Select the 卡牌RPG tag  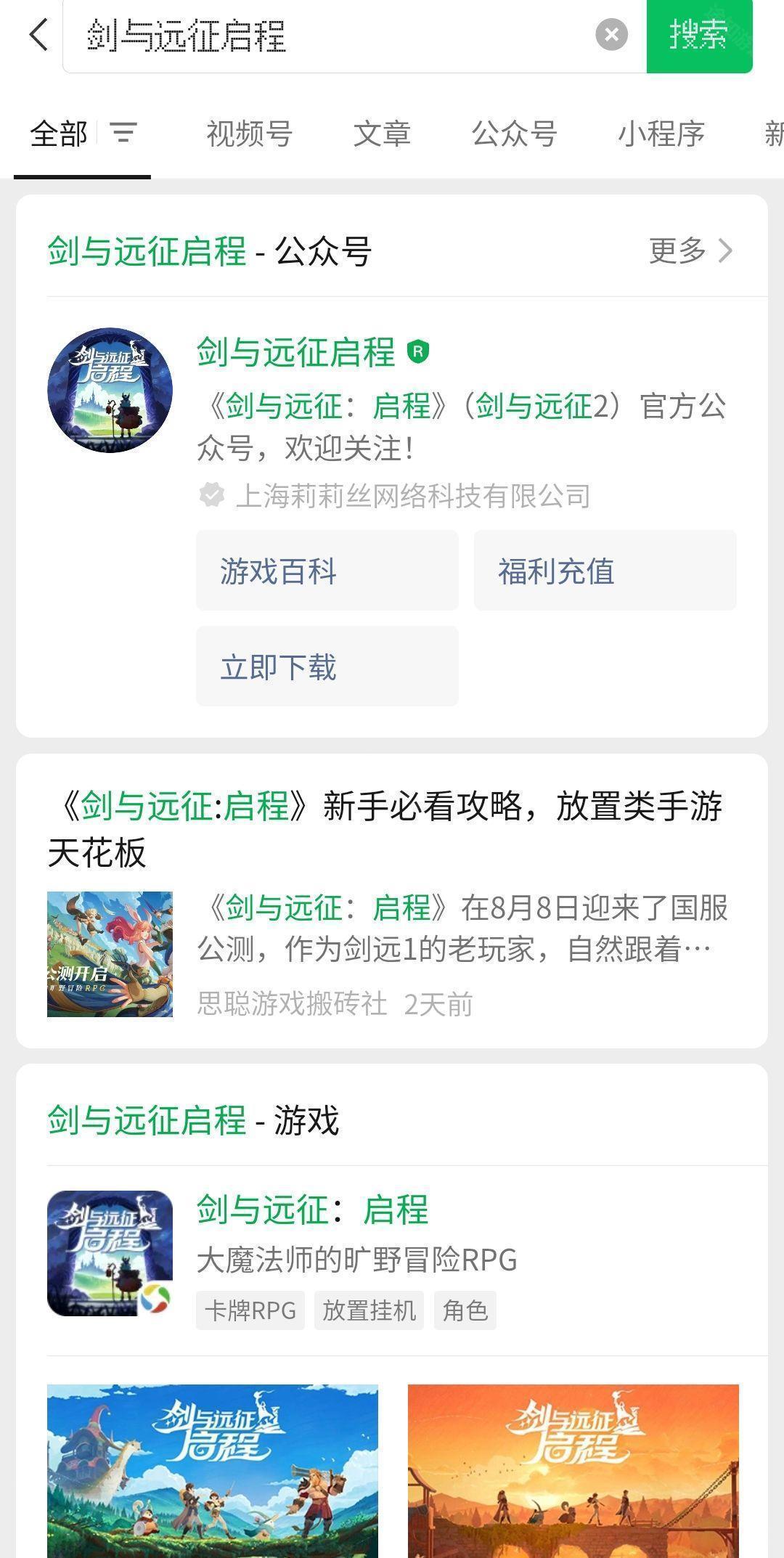pos(250,1310)
